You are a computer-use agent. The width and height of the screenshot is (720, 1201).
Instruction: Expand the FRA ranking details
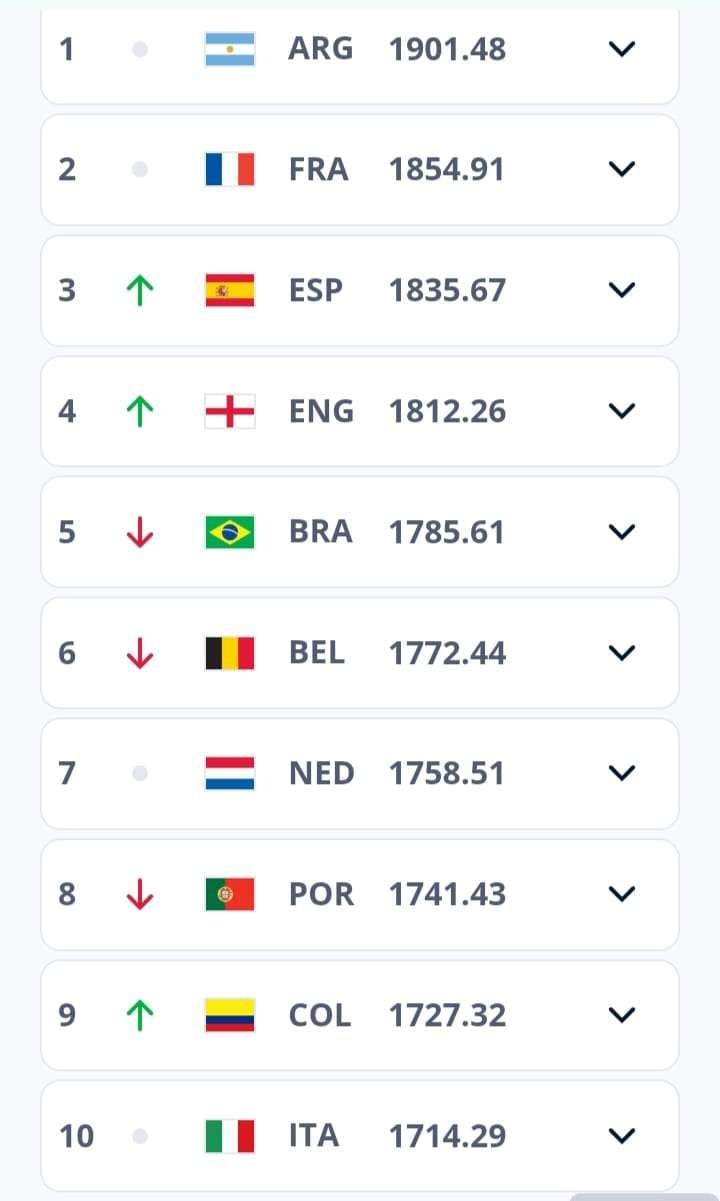click(x=622, y=170)
